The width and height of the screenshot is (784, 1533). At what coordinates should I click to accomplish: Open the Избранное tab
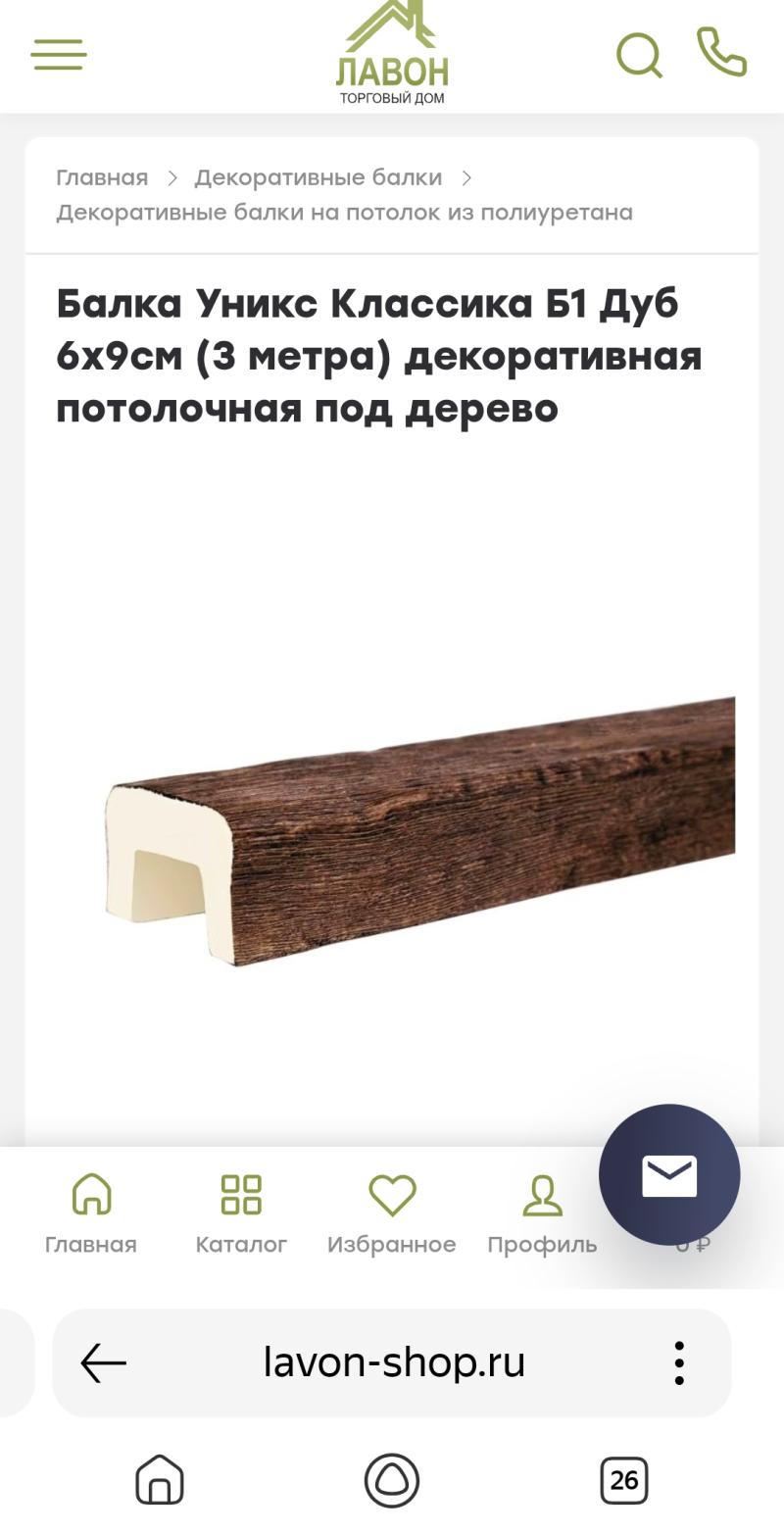click(x=392, y=1214)
